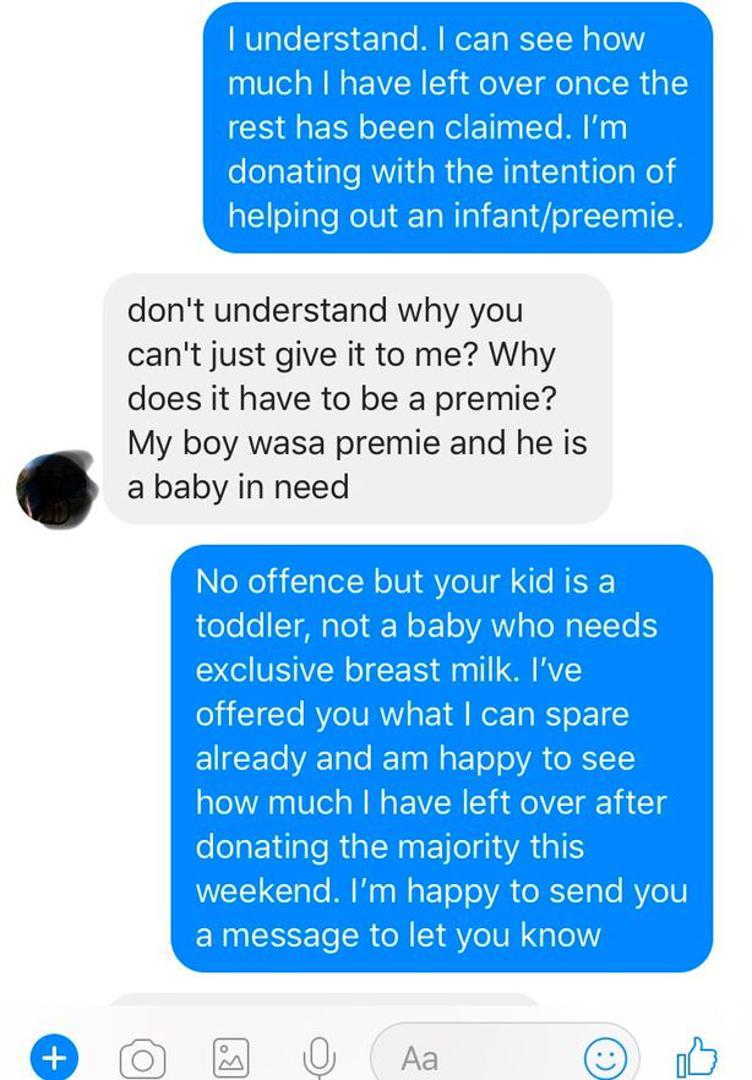The image size is (752, 1080).
Task: Open the plus attachments menu
Action: [x=56, y=1056]
